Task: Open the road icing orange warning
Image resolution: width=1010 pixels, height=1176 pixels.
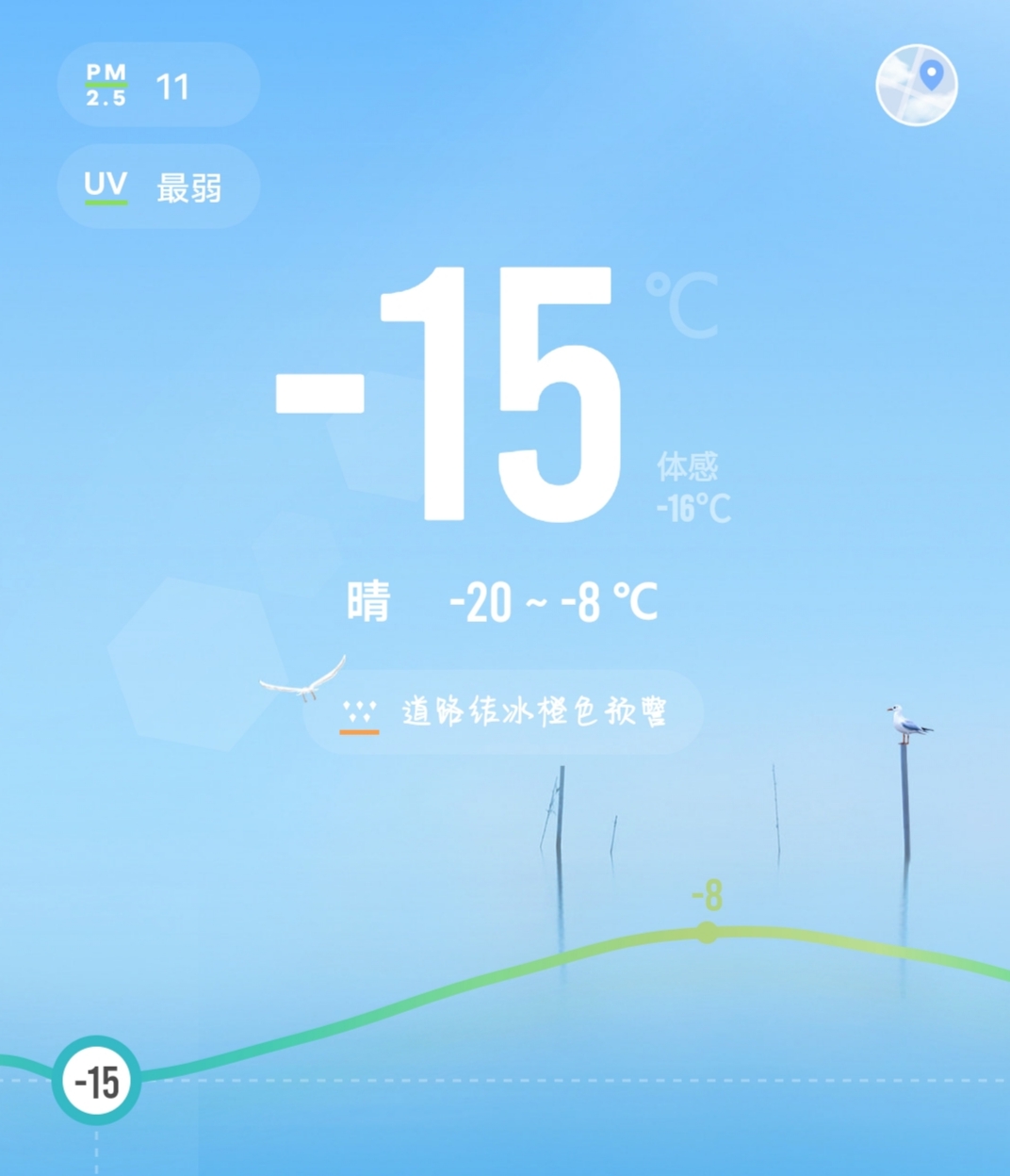Action: point(504,712)
